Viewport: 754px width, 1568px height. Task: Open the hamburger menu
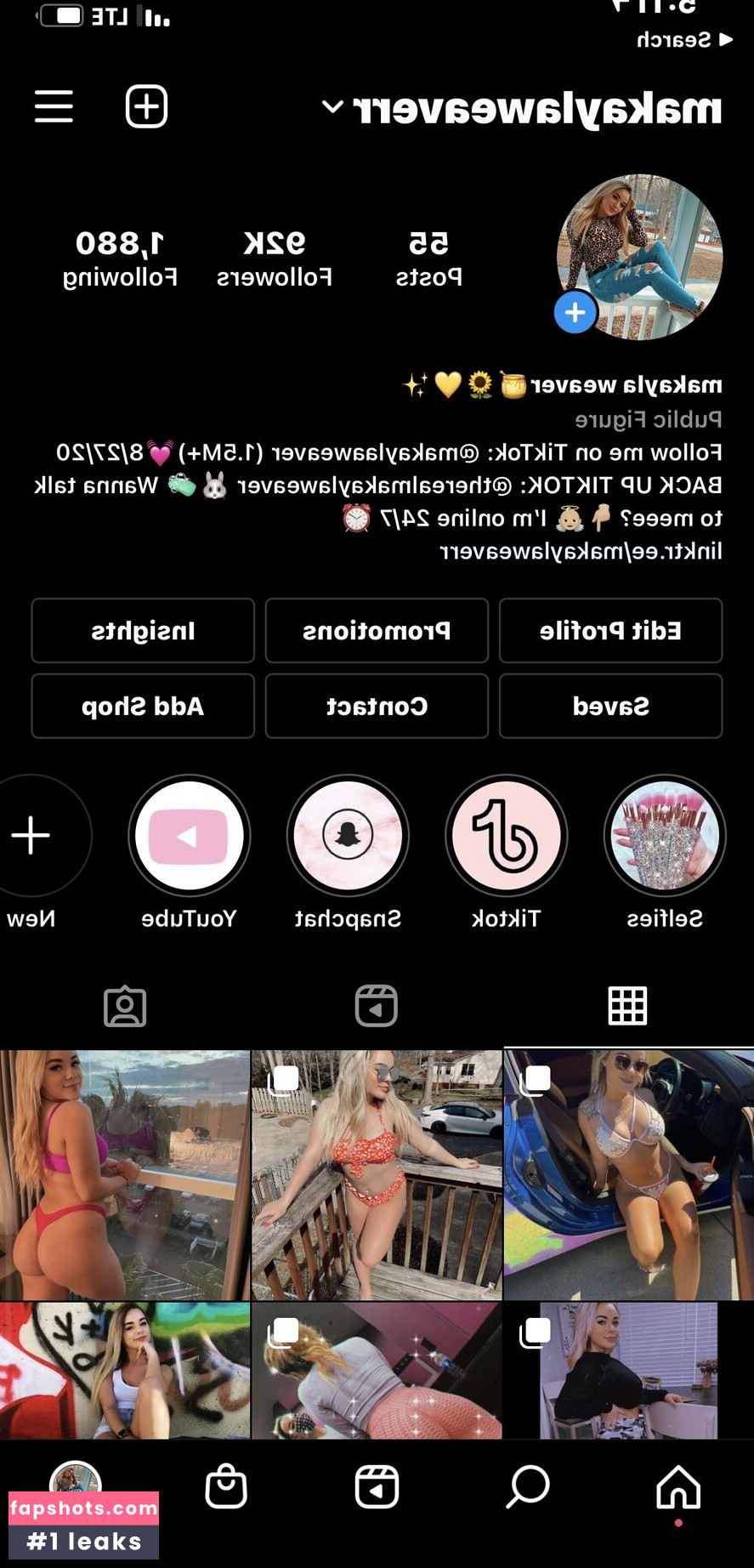(x=54, y=106)
